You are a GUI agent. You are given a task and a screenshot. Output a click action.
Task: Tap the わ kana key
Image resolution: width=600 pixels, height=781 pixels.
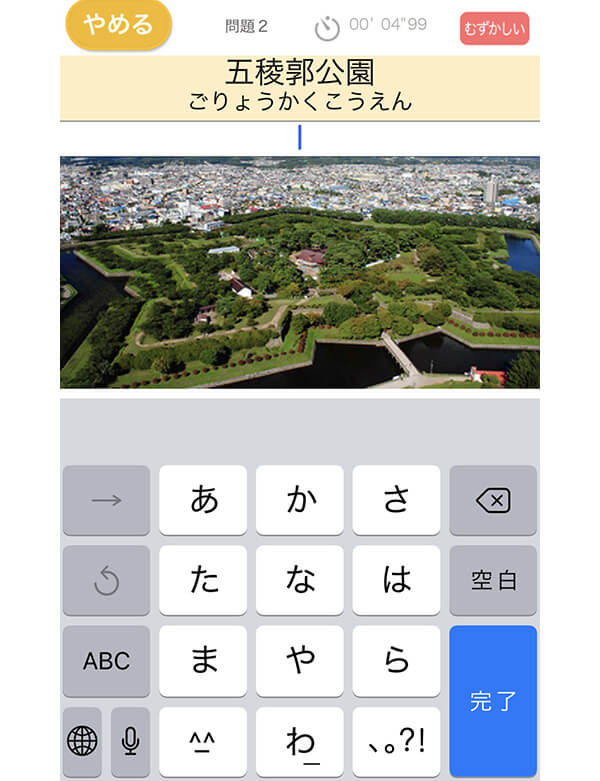(299, 741)
